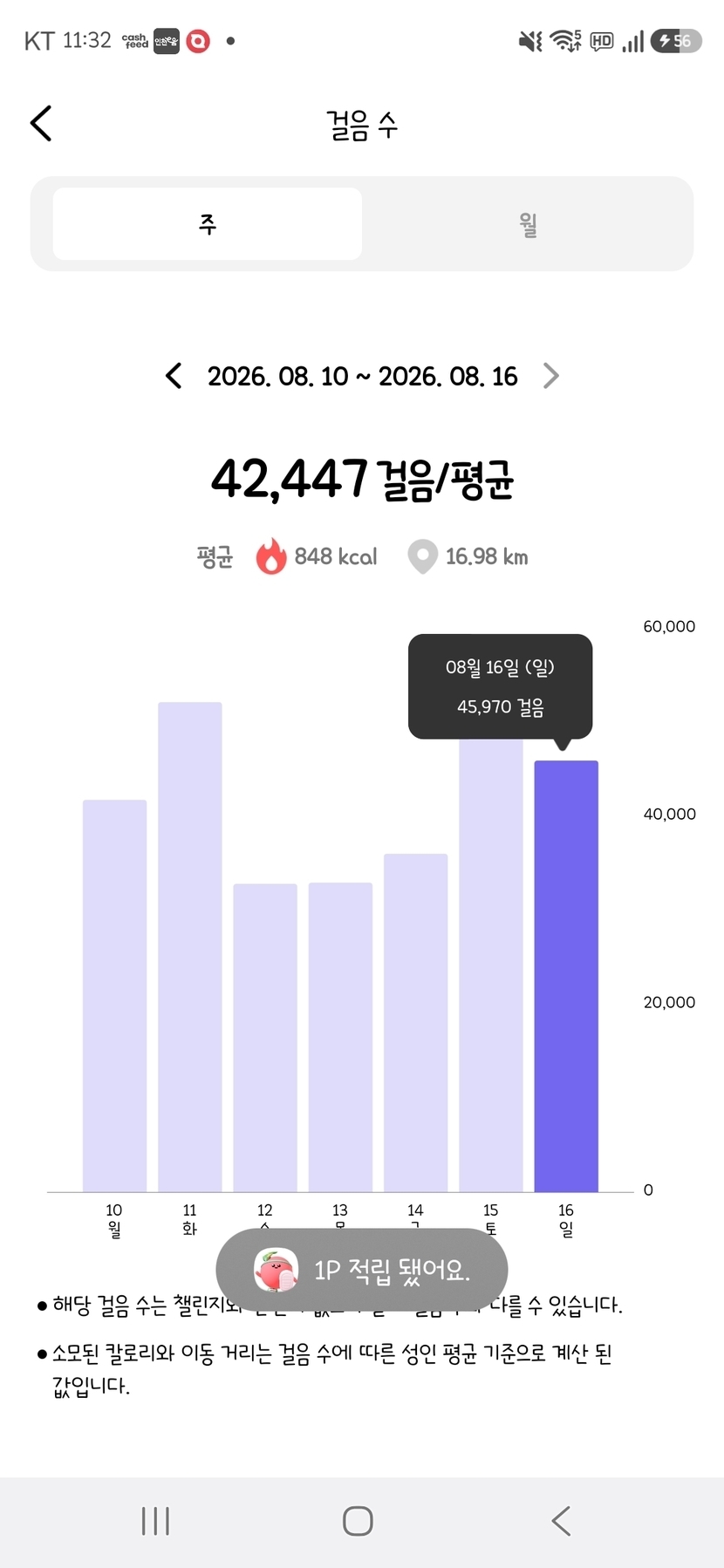Go to the home screen via system home
This screenshot has height=1568, width=724.
tap(358, 1521)
